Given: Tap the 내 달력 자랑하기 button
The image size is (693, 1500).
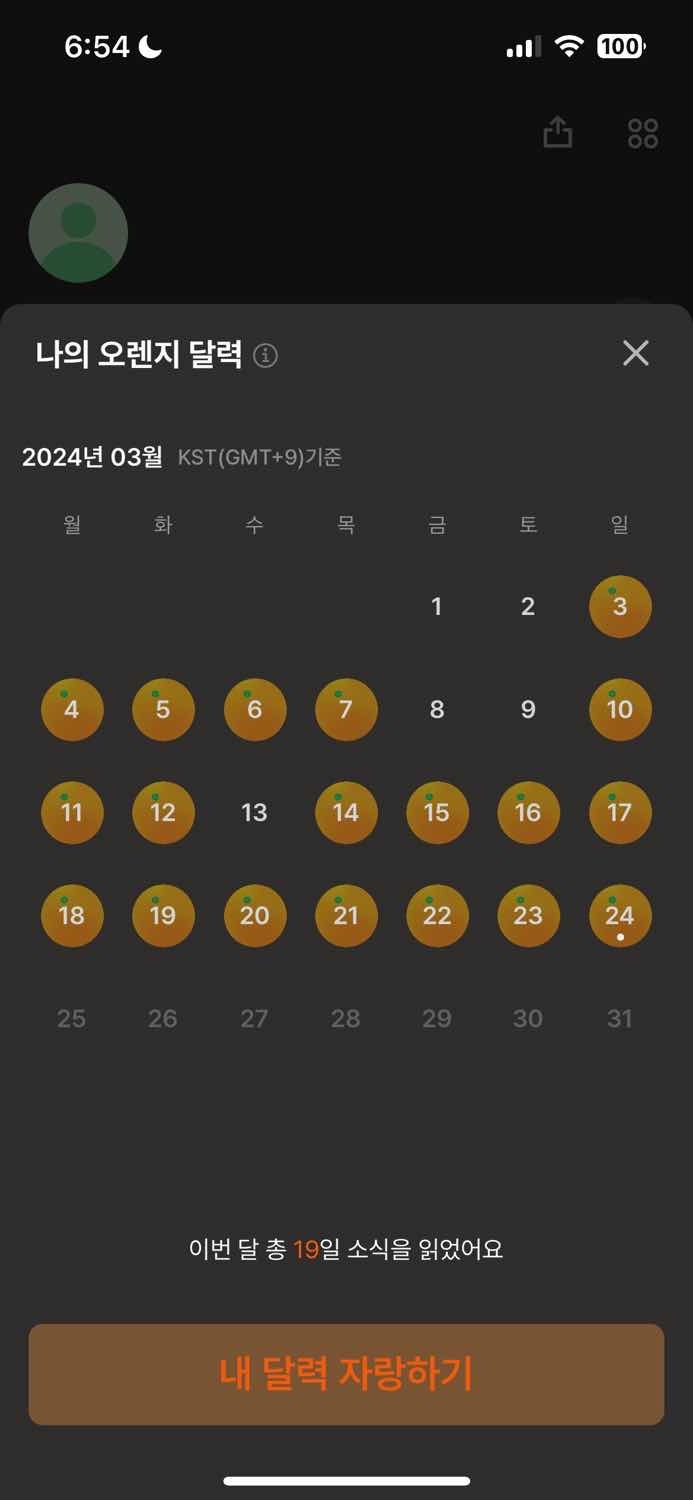Looking at the screenshot, I should 346,1374.
